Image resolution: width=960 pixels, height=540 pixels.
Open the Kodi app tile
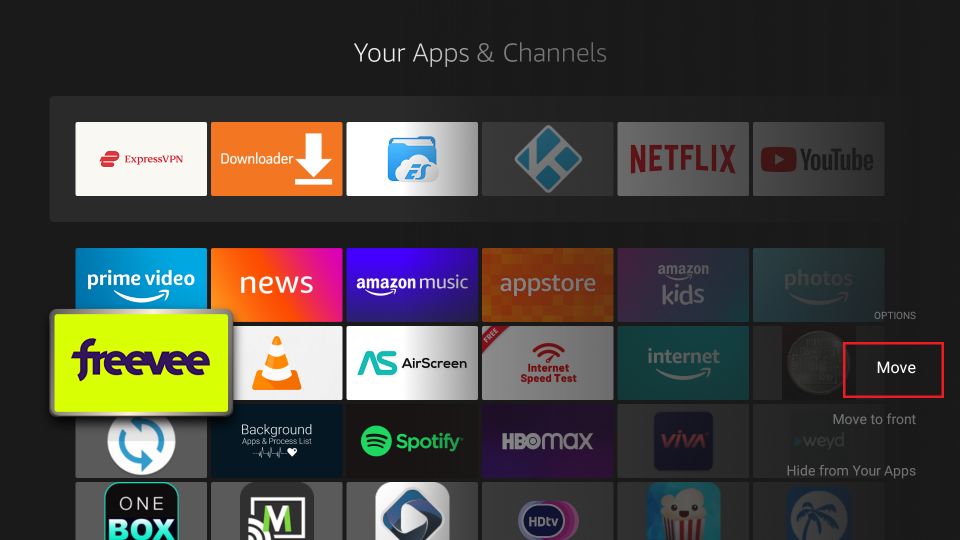[x=547, y=159]
